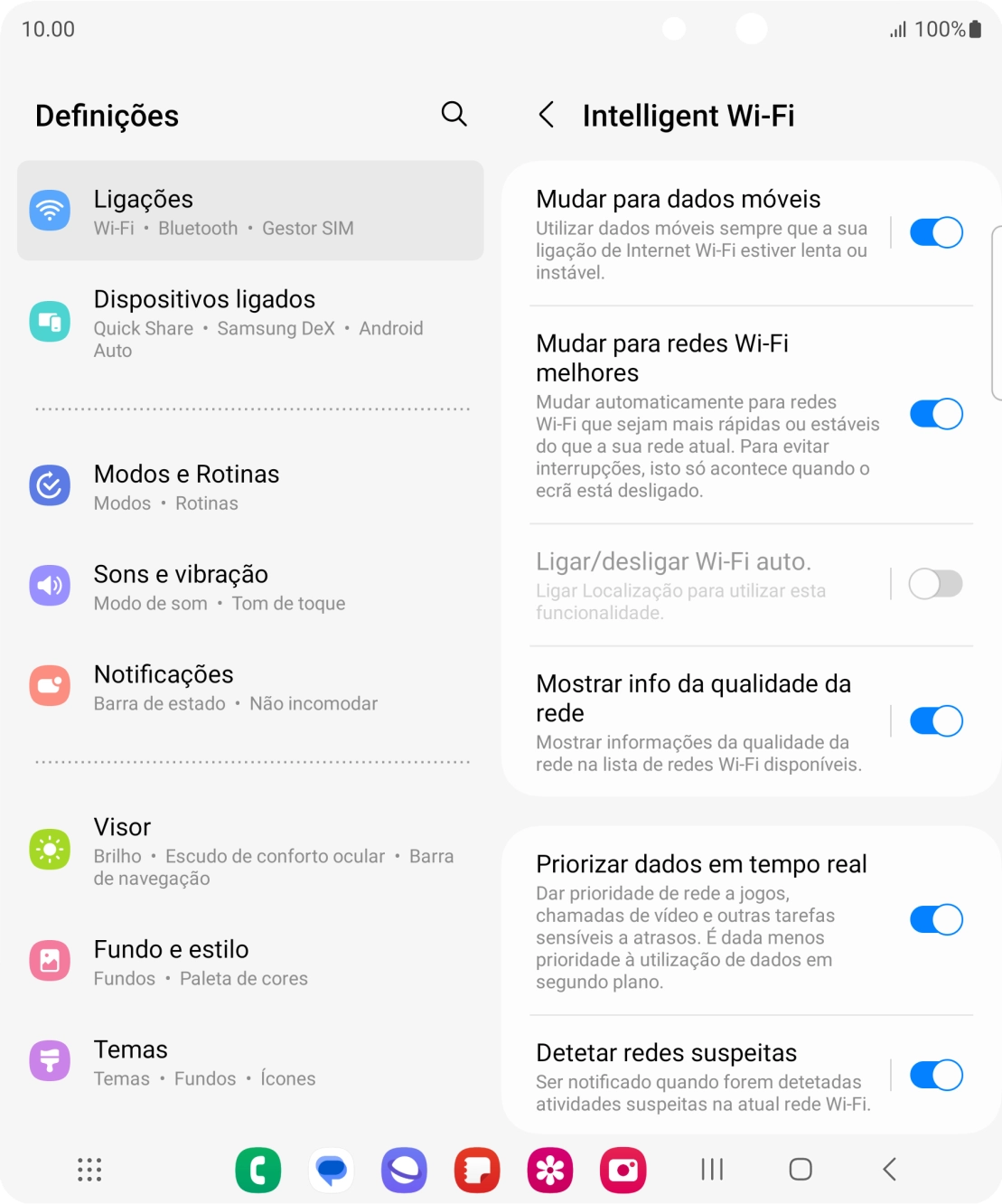Viewport: 1002px width, 1204px height.
Task: Tap the blue Wi-Fi icon next to Ligações
Action: pos(51,210)
